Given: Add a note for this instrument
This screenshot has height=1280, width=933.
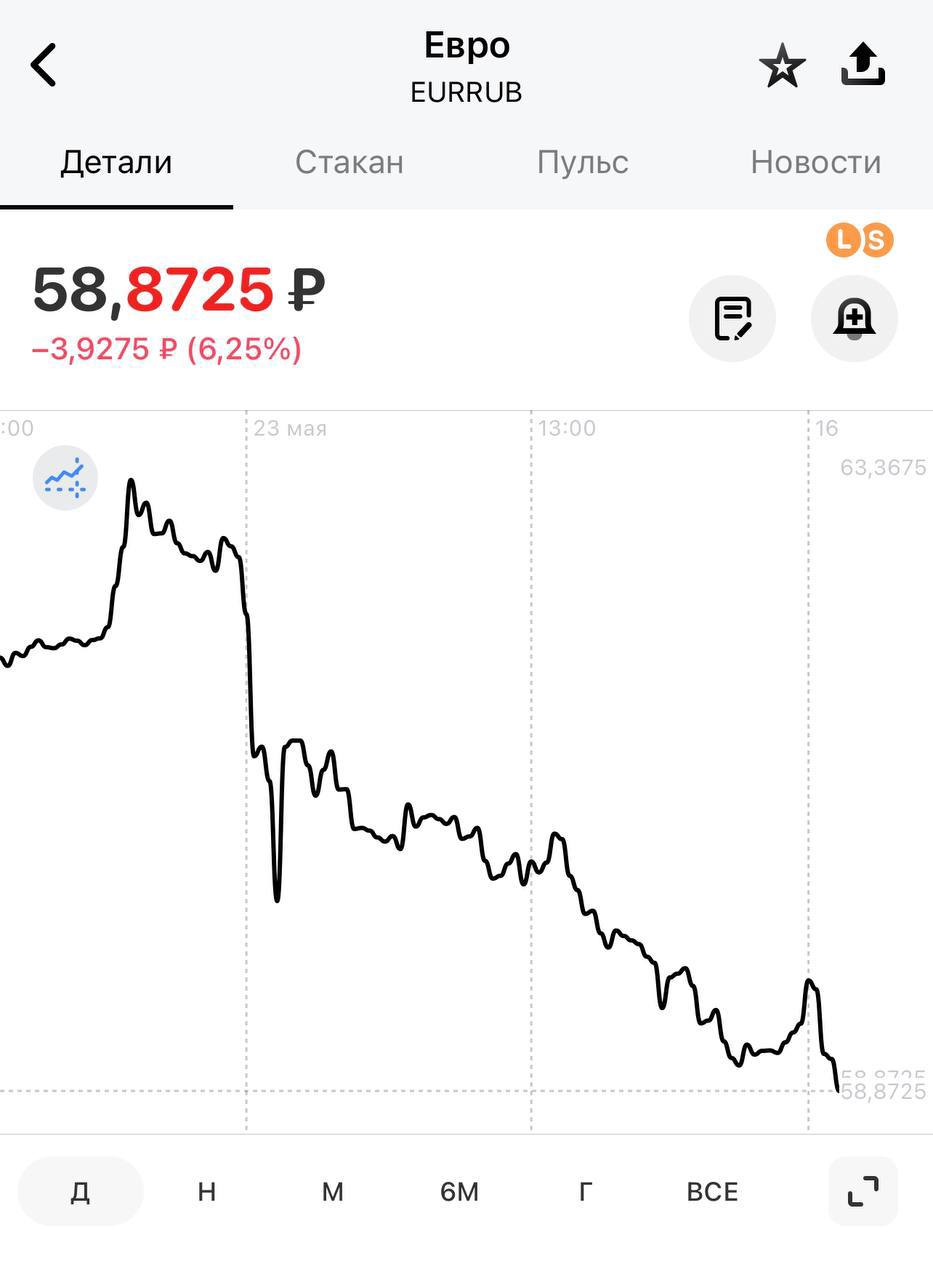Looking at the screenshot, I should tap(732, 319).
